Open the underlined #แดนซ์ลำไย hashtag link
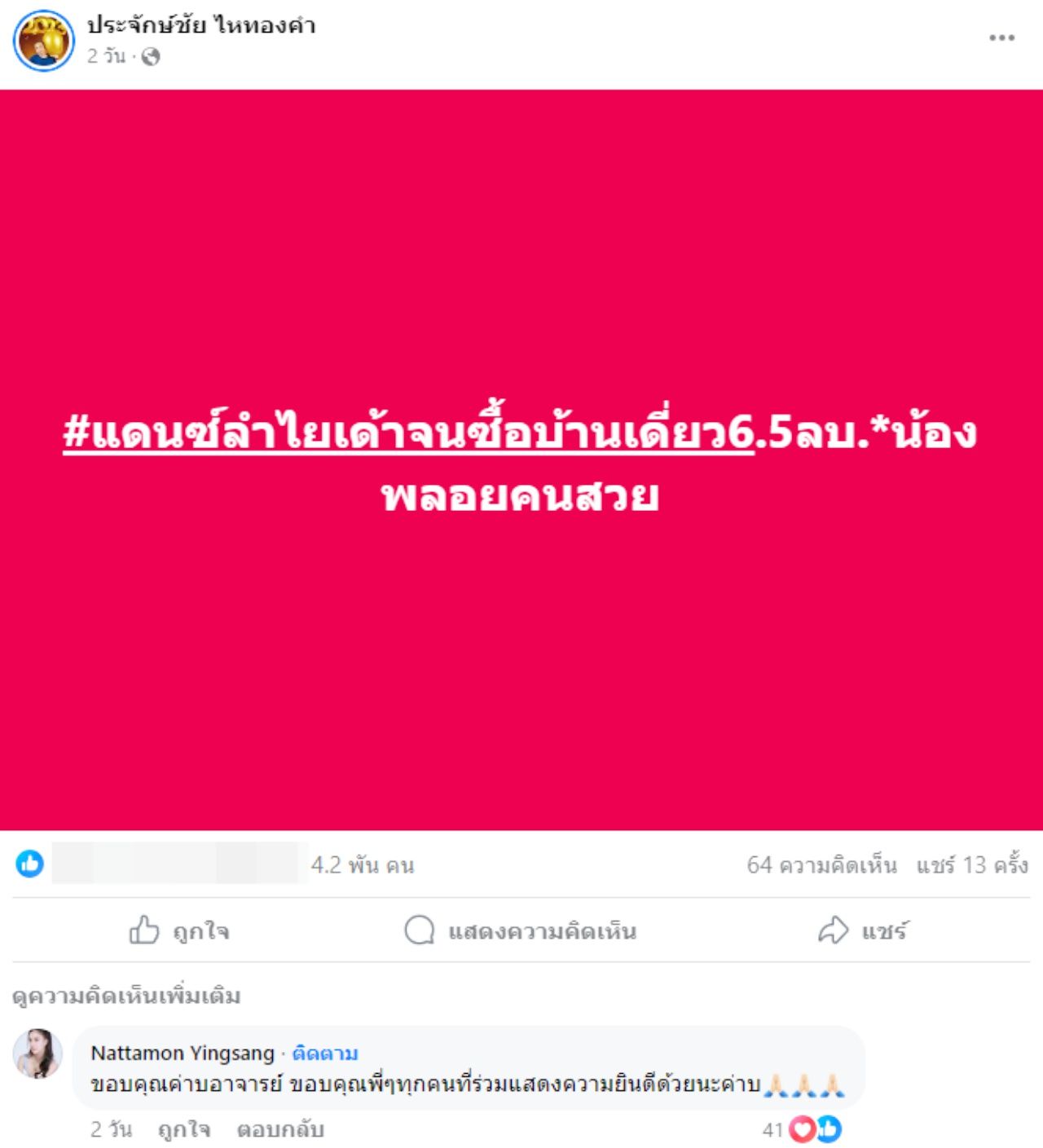Screen dimensions: 1043x1148 click(x=407, y=432)
